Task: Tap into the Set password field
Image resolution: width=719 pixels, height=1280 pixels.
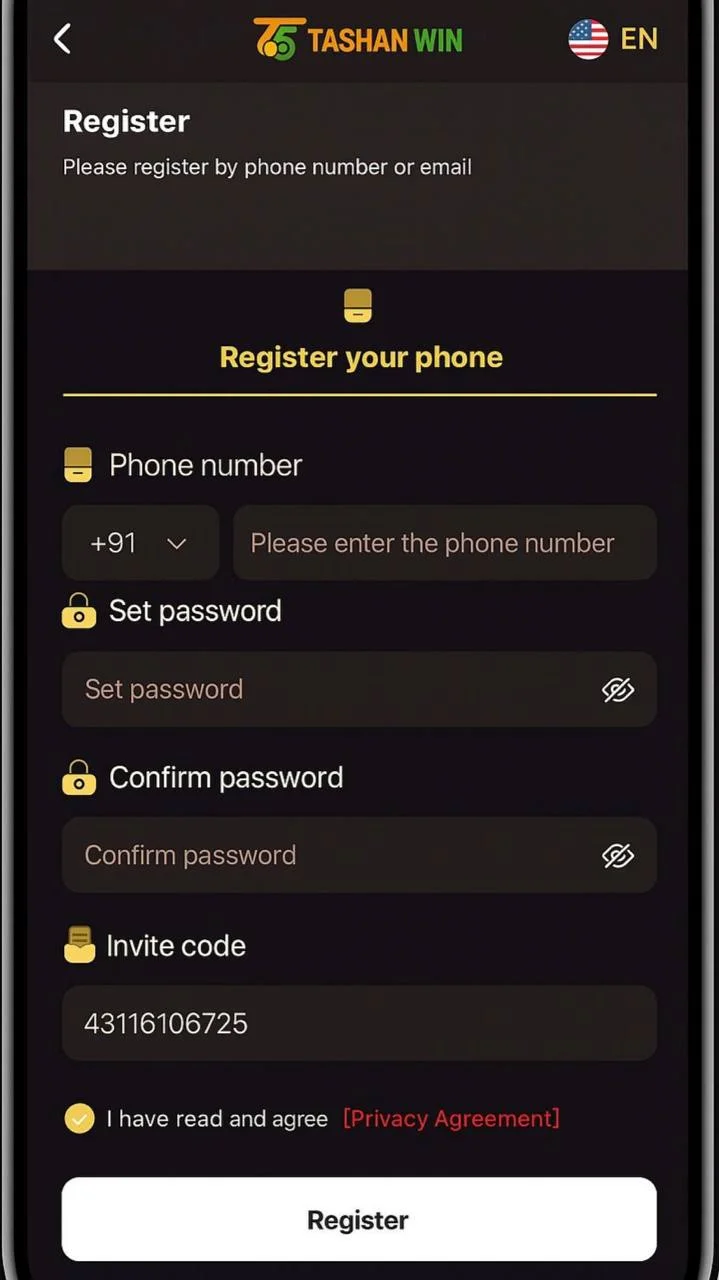Action: click(x=359, y=689)
